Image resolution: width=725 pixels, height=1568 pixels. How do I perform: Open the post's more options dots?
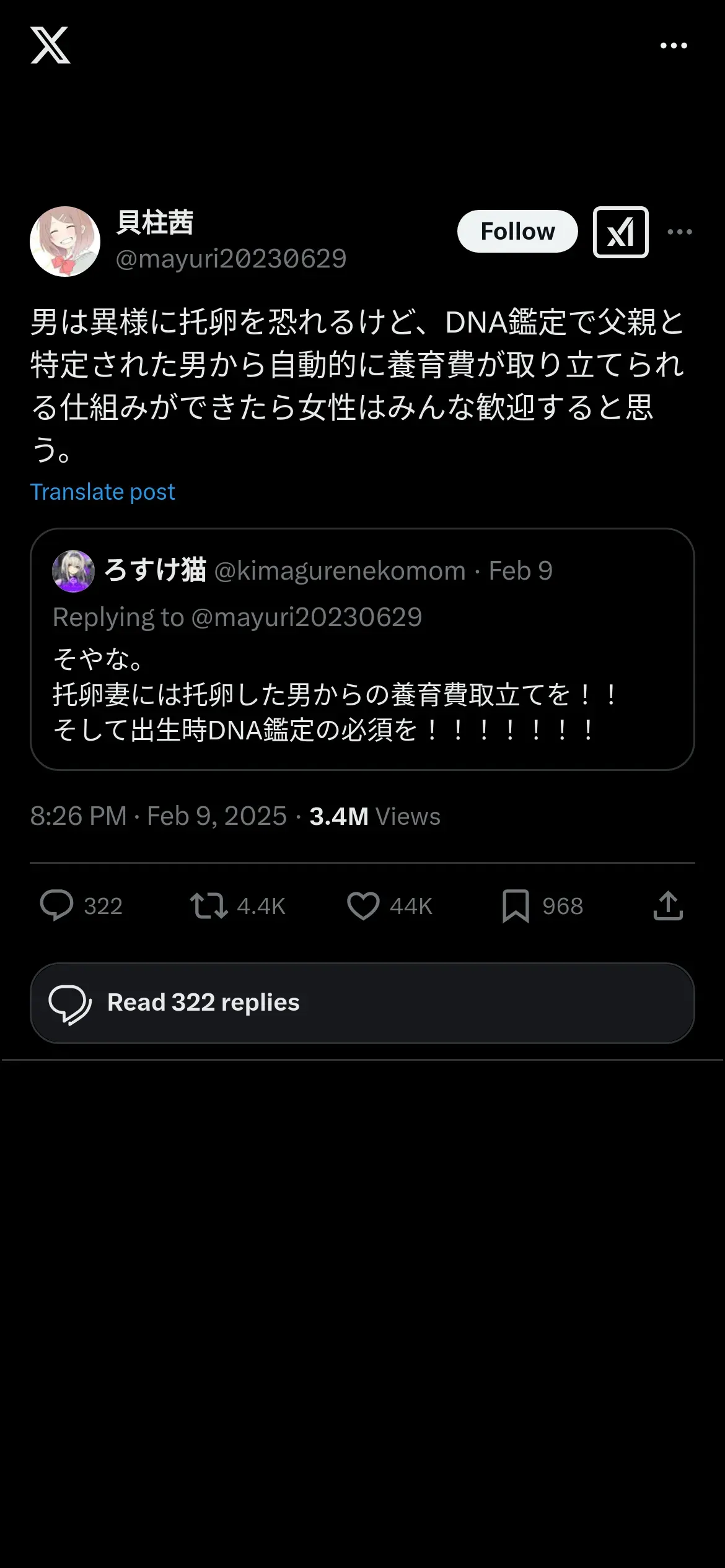click(680, 232)
